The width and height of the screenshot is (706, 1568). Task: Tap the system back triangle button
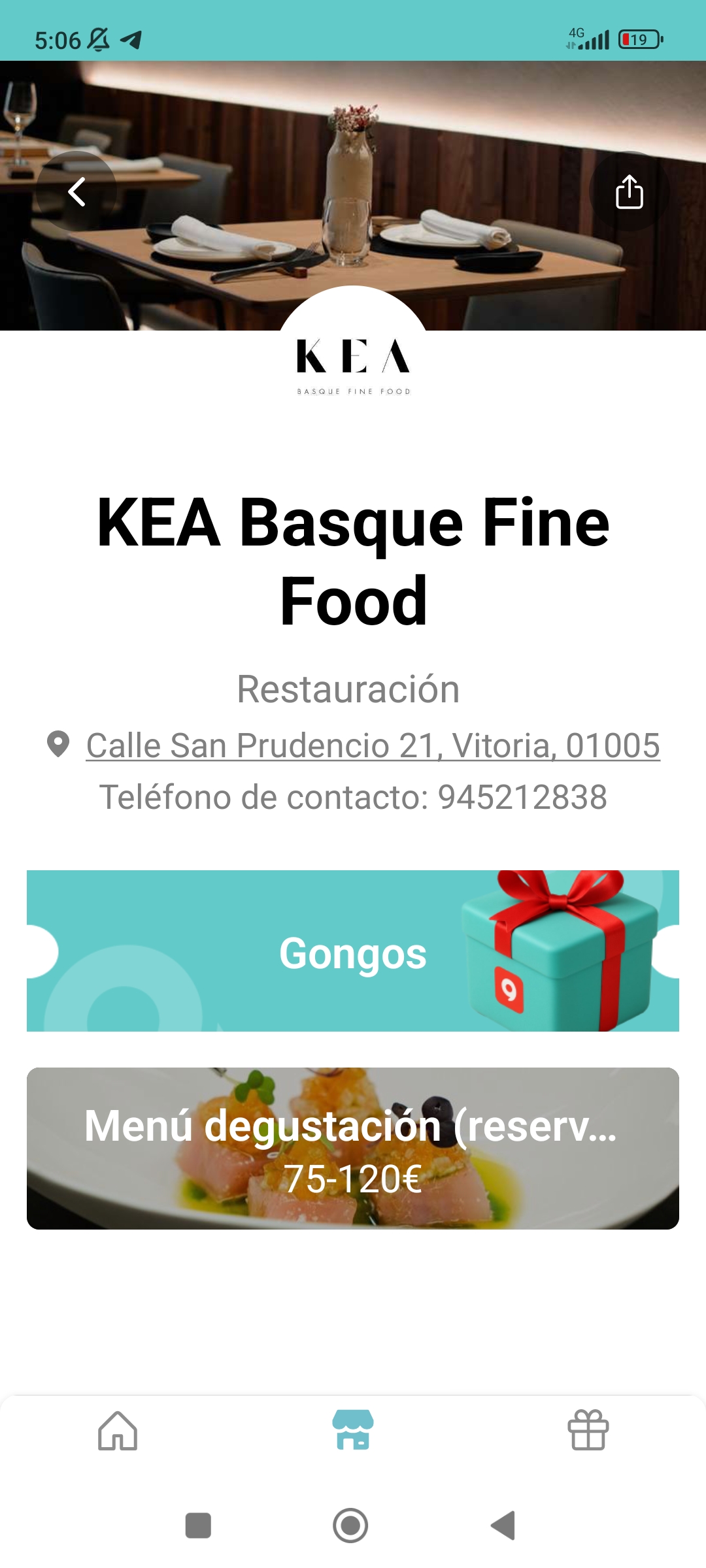pos(503,1526)
